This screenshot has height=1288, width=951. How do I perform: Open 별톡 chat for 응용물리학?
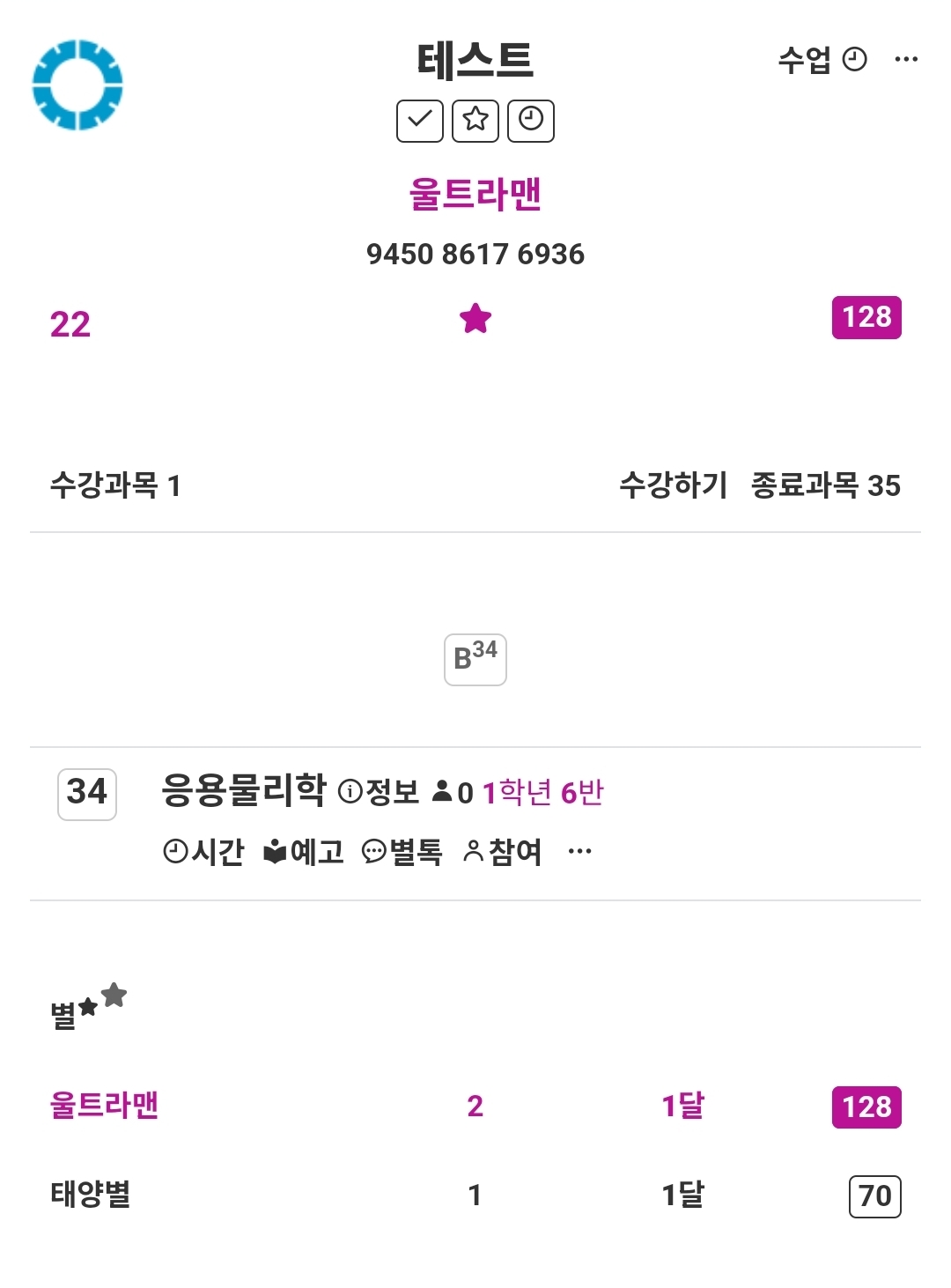(402, 852)
